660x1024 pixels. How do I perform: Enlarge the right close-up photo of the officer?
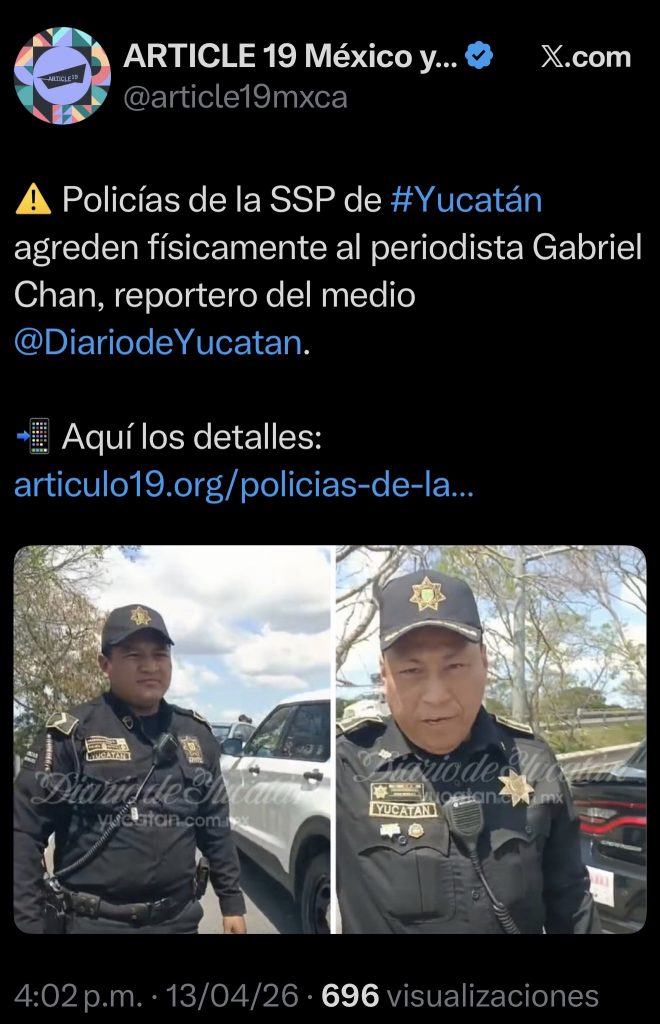(x=491, y=739)
